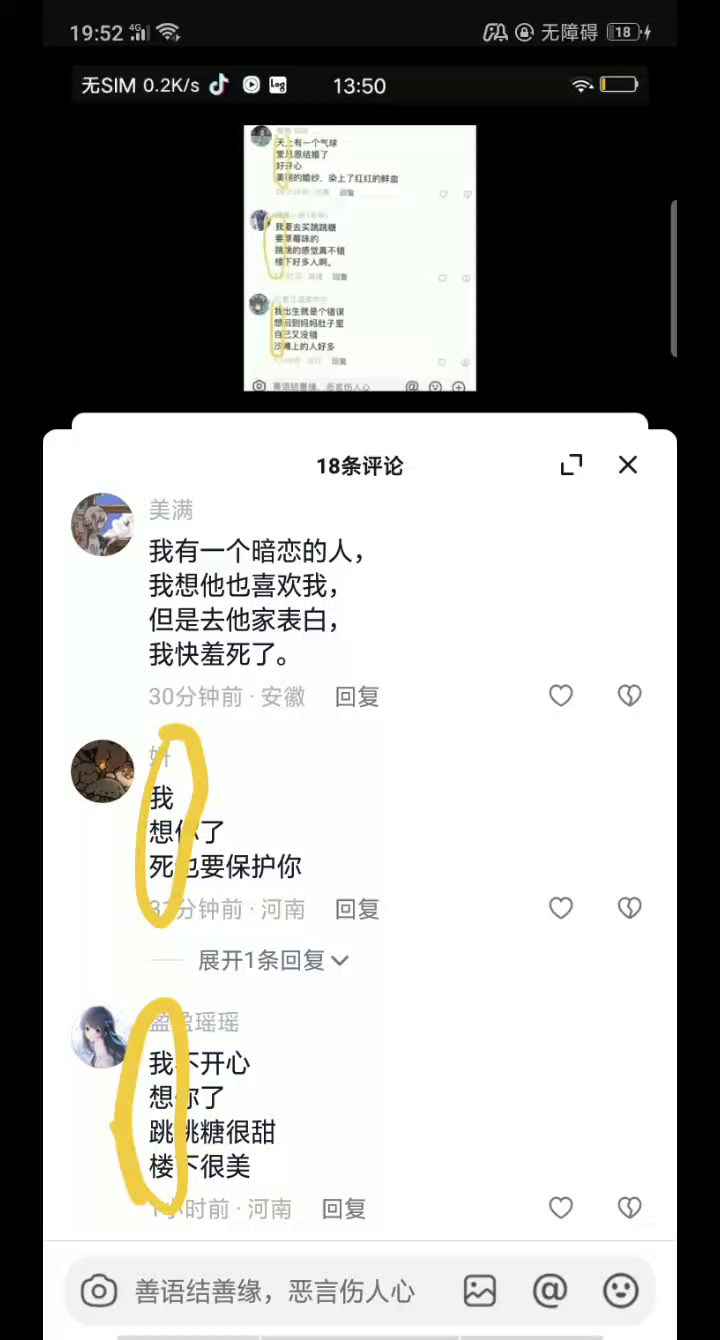
Task: Dislike the comment 跳跳糖很甜
Action: click(x=629, y=1208)
